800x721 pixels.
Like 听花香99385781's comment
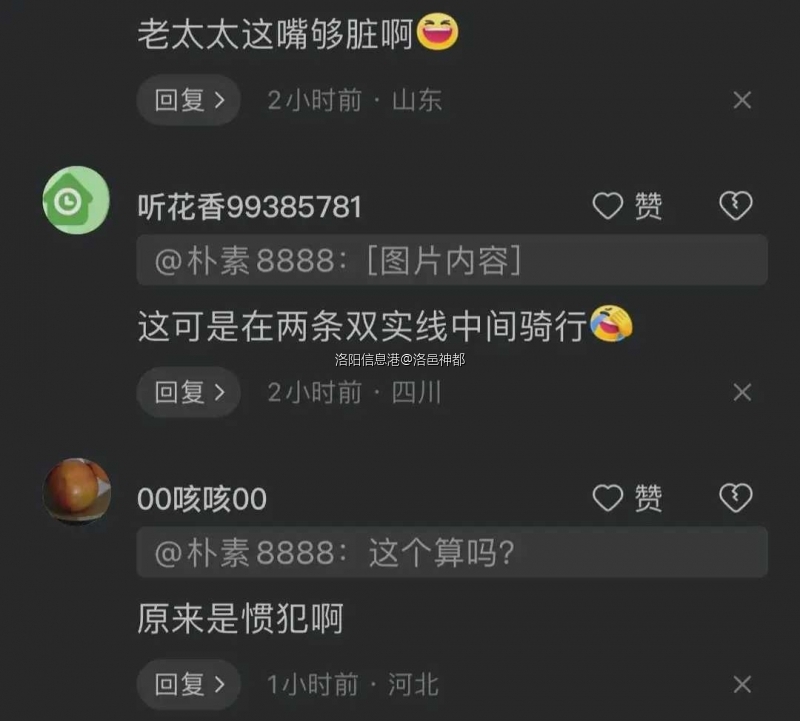(627, 206)
